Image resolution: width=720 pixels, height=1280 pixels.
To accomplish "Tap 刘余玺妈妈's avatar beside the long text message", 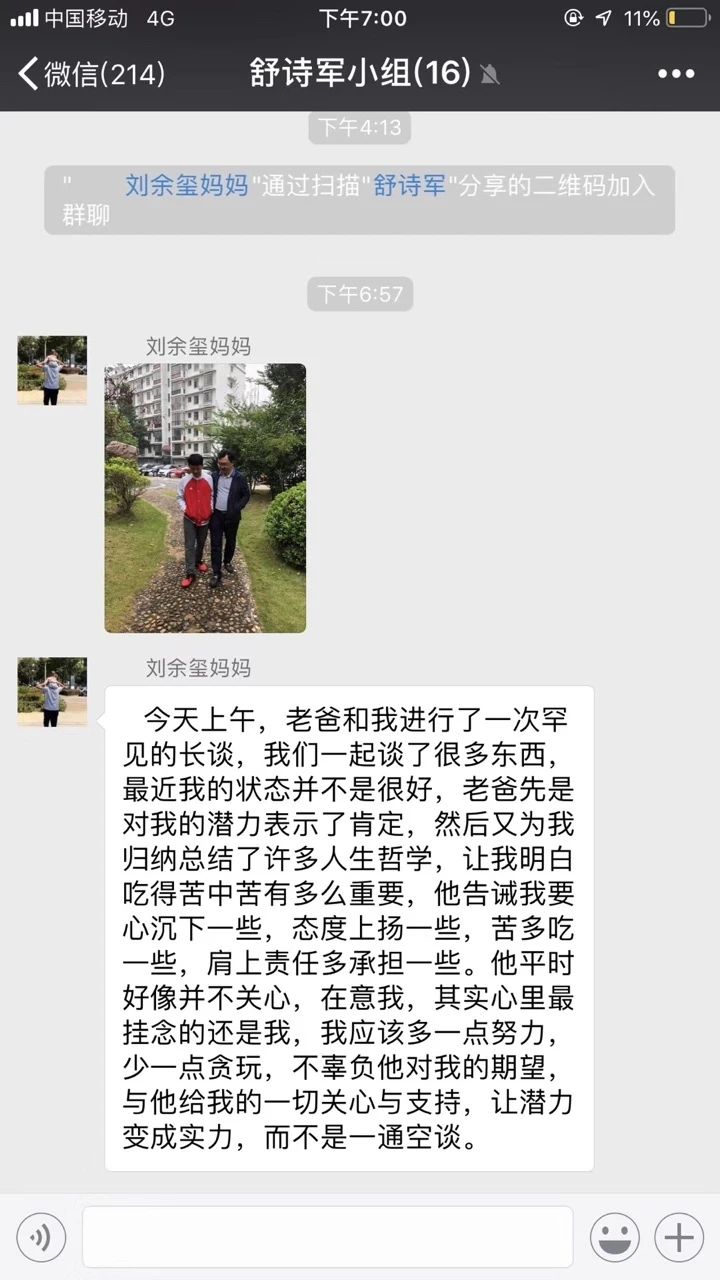I will [x=52, y=691].
